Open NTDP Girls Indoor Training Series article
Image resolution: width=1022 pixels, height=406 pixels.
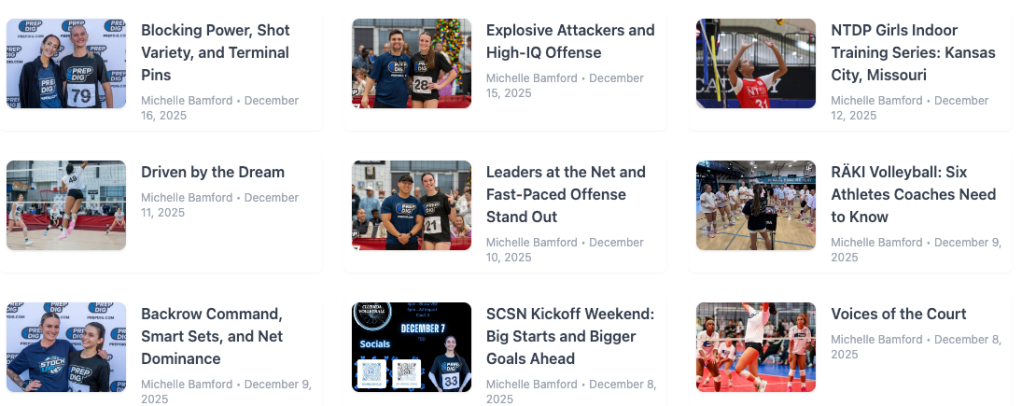pyautogui.click(x=912, y=52)
